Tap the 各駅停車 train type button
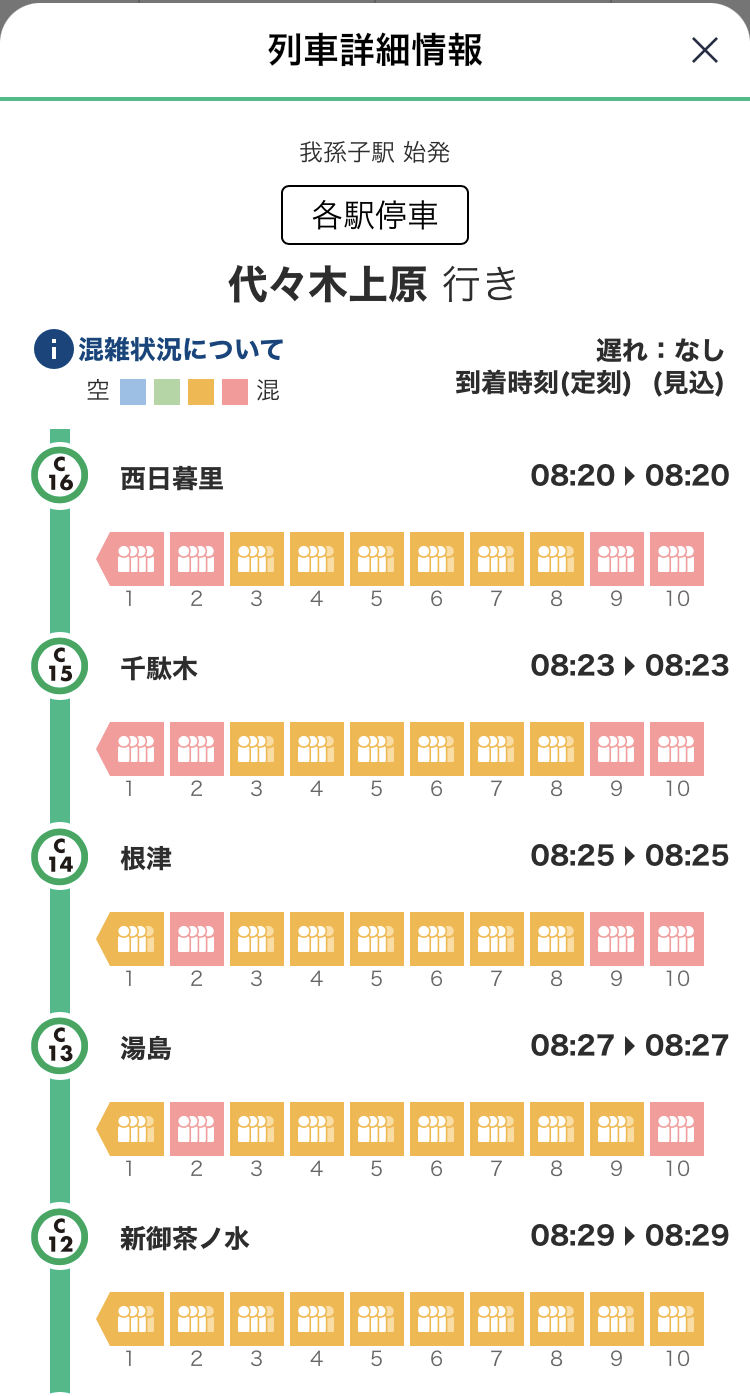The height and width of the screenshot is (1396, 750). click(x=375, y=215)
